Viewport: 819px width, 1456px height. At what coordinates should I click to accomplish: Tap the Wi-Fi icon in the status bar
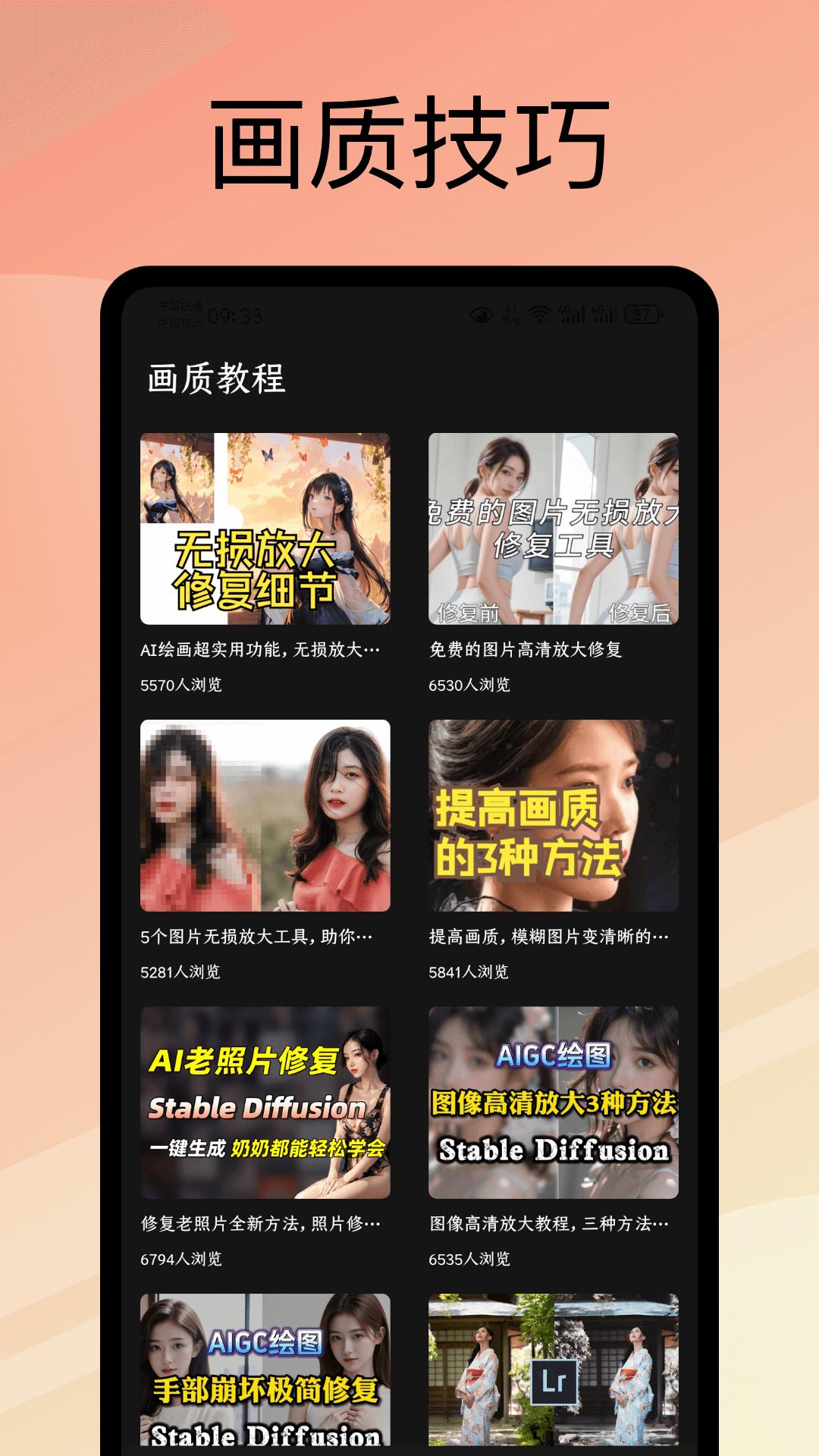pyautogui.click(x=540, y=315)
